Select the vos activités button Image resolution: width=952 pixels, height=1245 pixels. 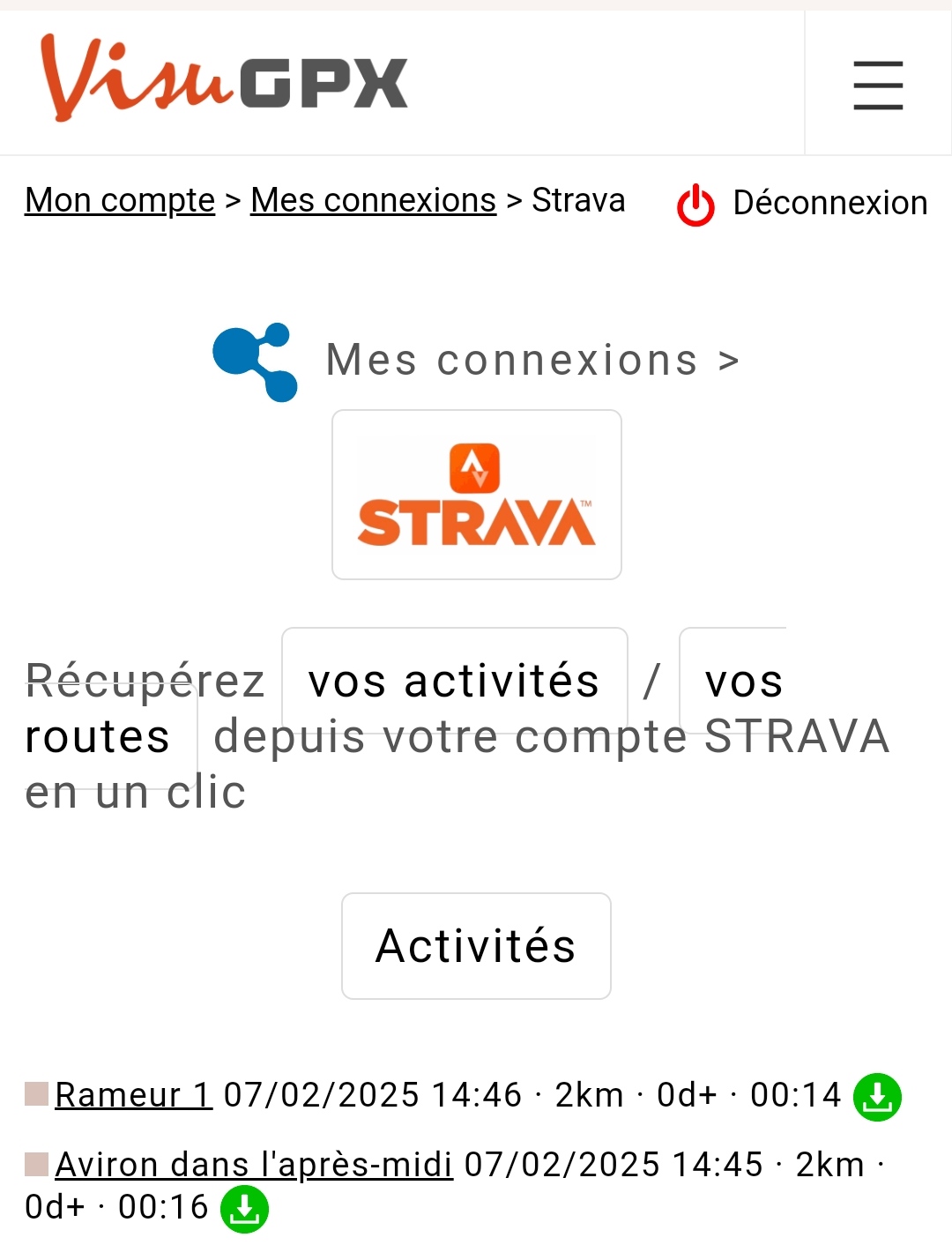click(455, 681)
